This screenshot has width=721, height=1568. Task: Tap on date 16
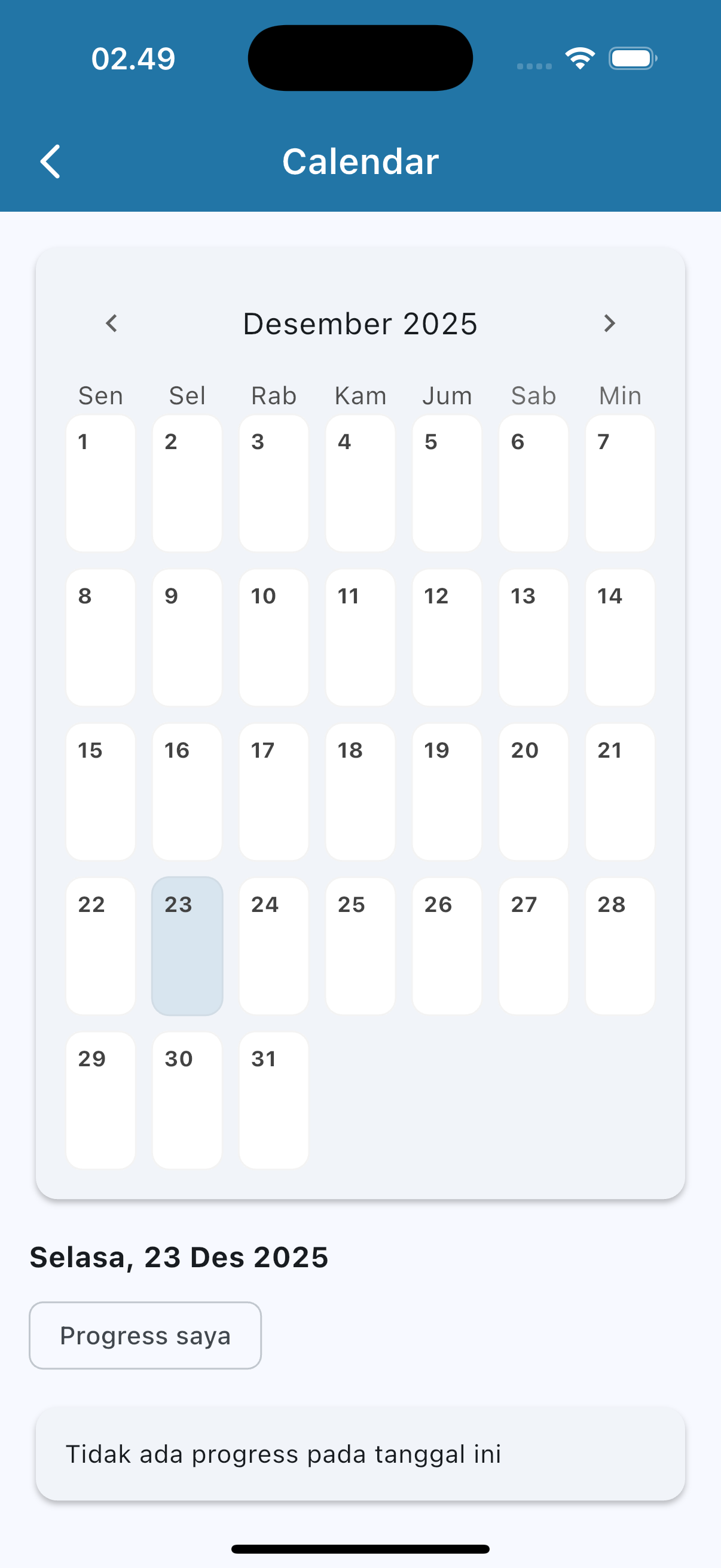(187, 791)
